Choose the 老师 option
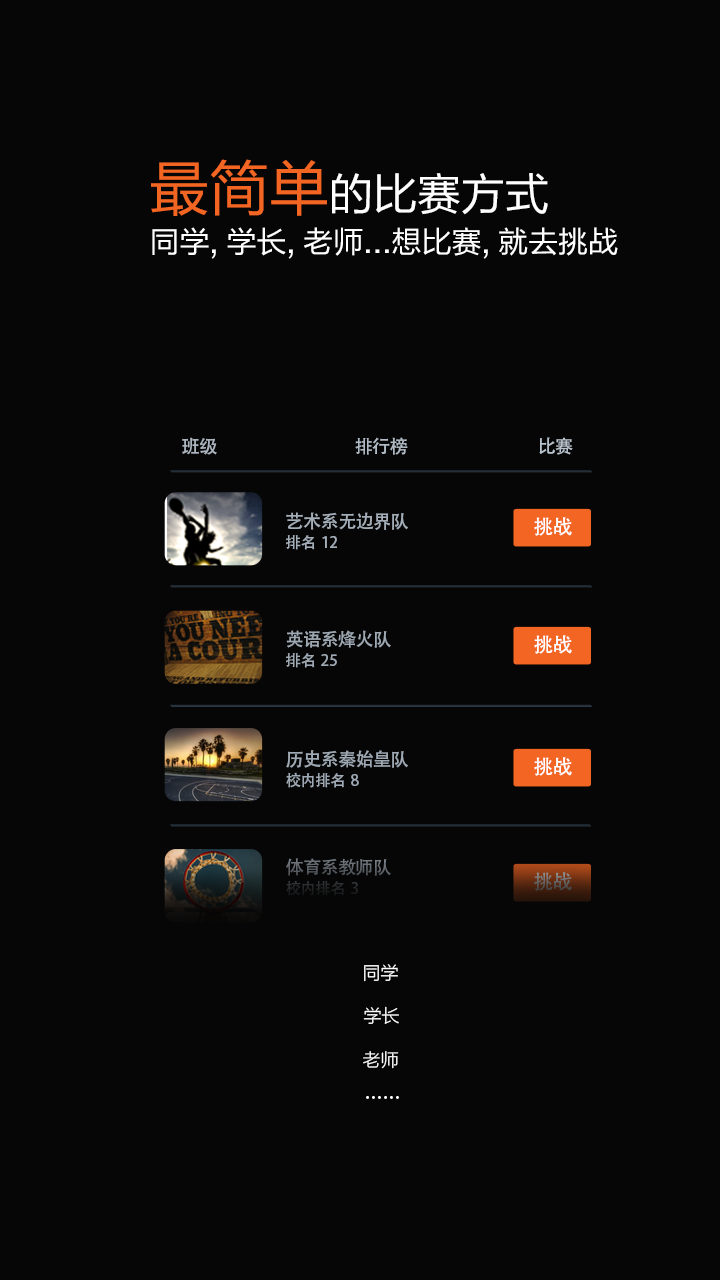 (381, 1059)
